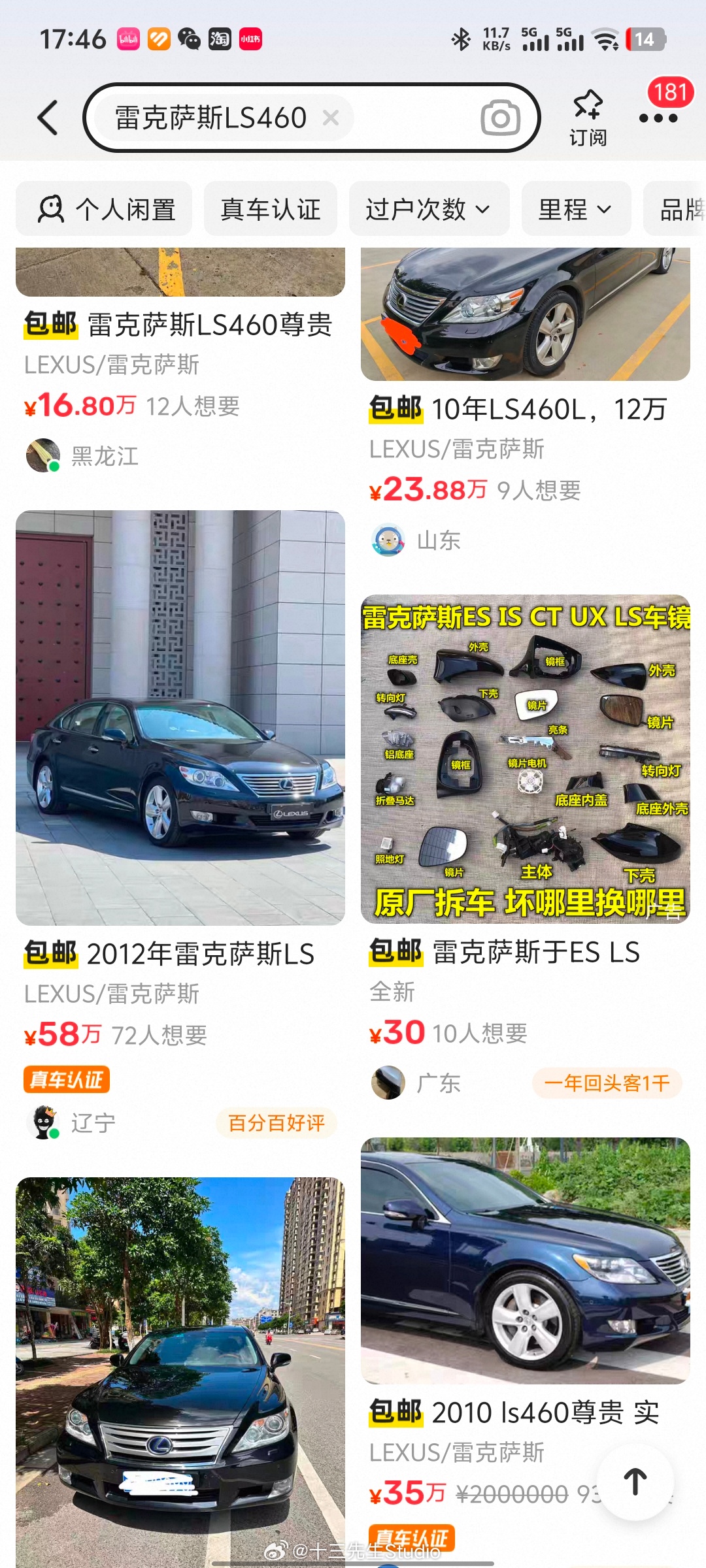Open the camera image search
The height and width of the screenshot is (1568, 706).
click(500, 118)
